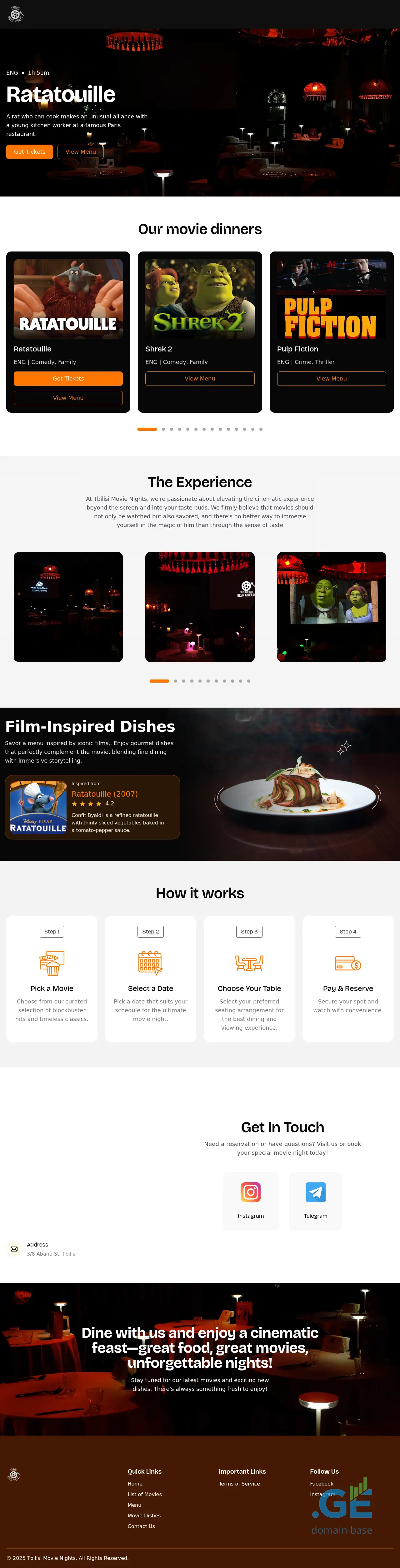Viewport: 400px width, 1568px height.
Task: Select the second dot of the Experience gallery
Action: tap(175, 681)
